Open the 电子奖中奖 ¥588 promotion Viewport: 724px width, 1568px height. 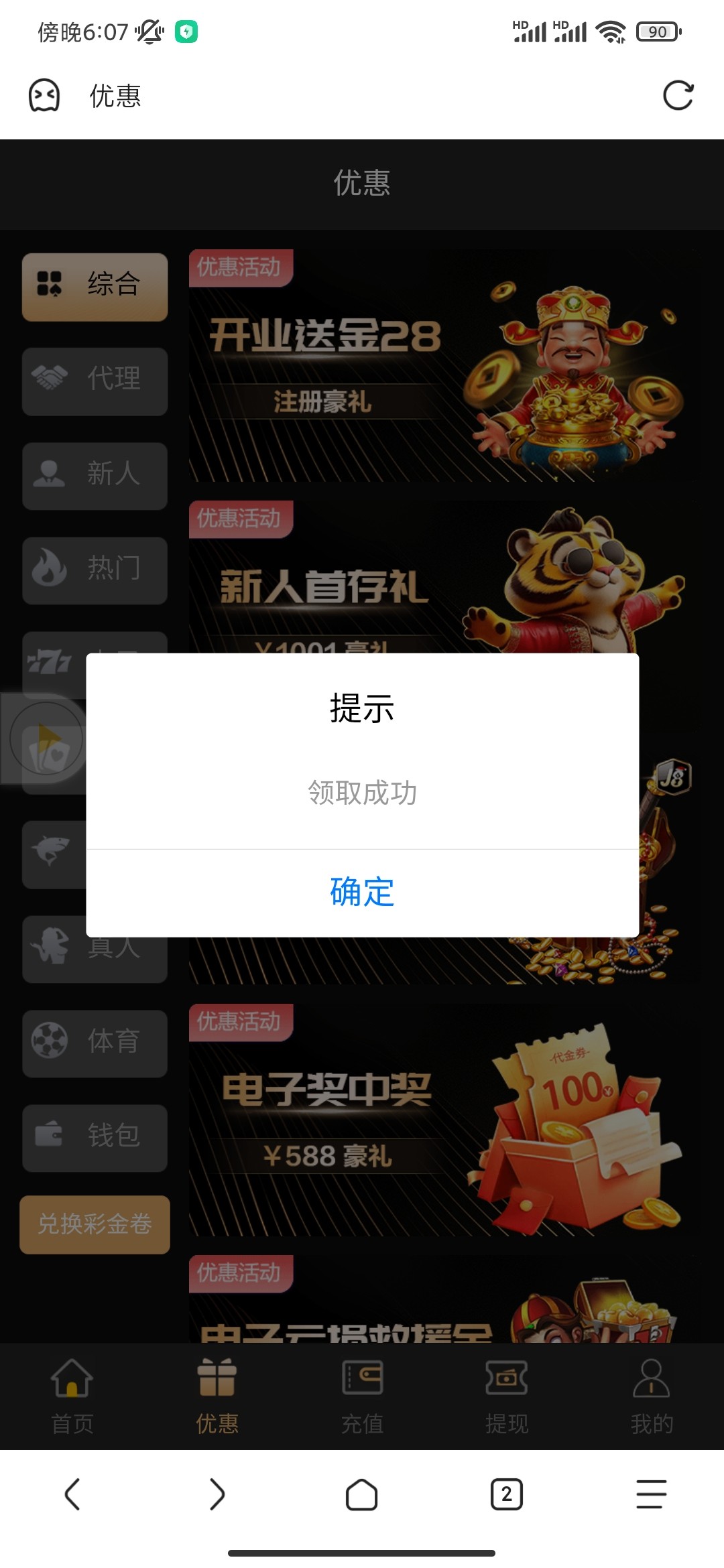[x=442, y=1119]
